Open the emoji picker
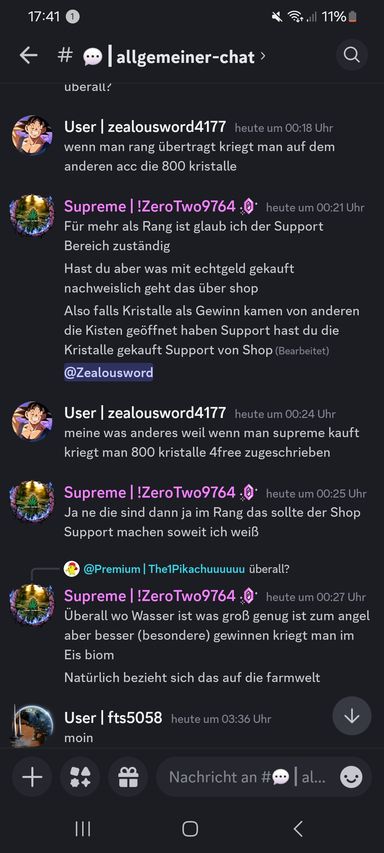Viewport: 384px width, 853px height. tap(351, 777)
